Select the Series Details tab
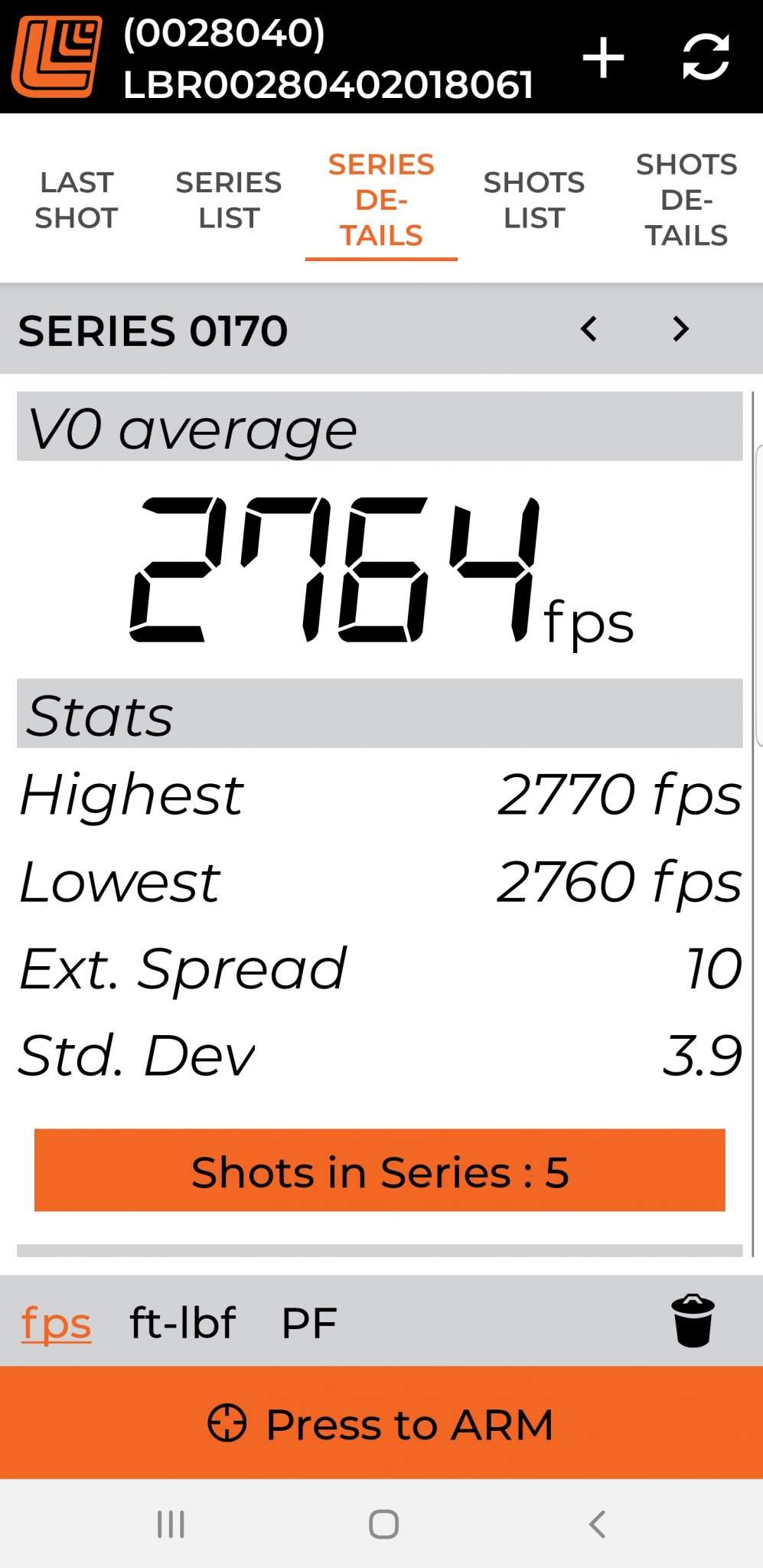Image resolution: width=763 pixels, height=1568 pixels. pyautogui.click(x=381, y=201)
